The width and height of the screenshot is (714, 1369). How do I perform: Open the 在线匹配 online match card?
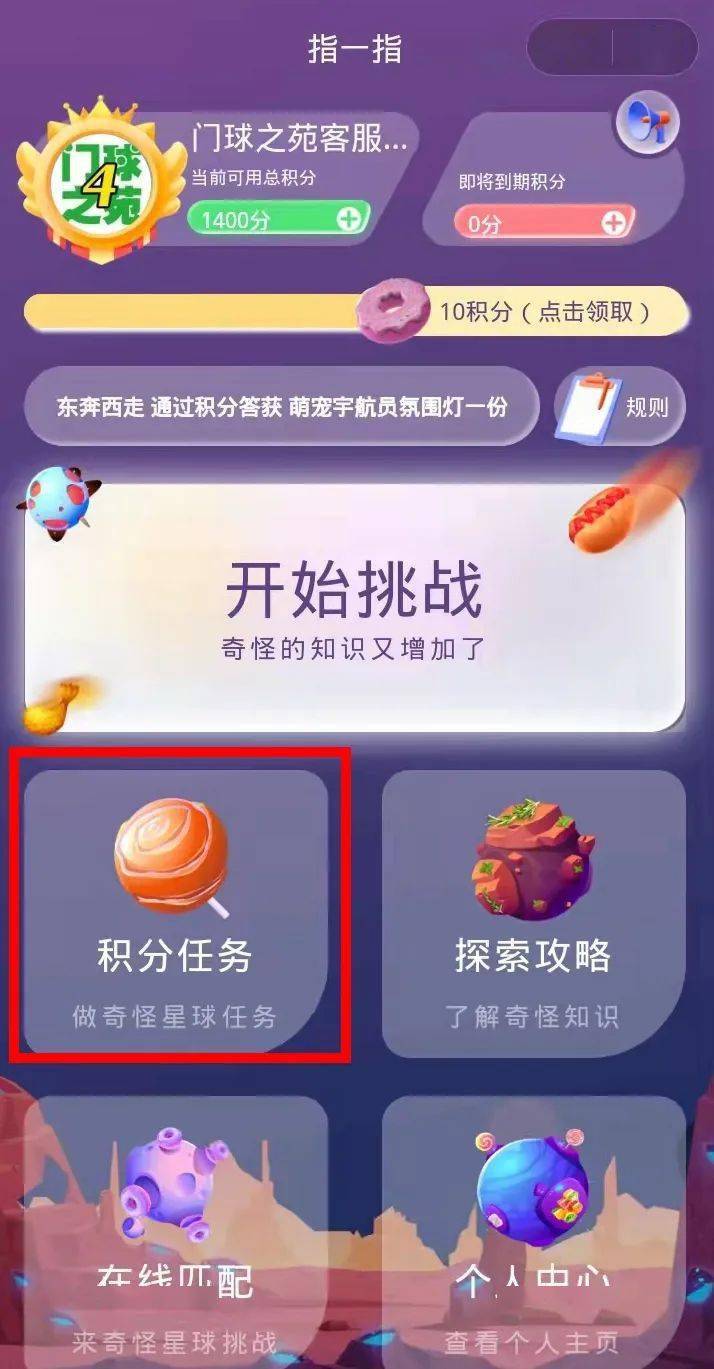click(x=176, y=1232)
